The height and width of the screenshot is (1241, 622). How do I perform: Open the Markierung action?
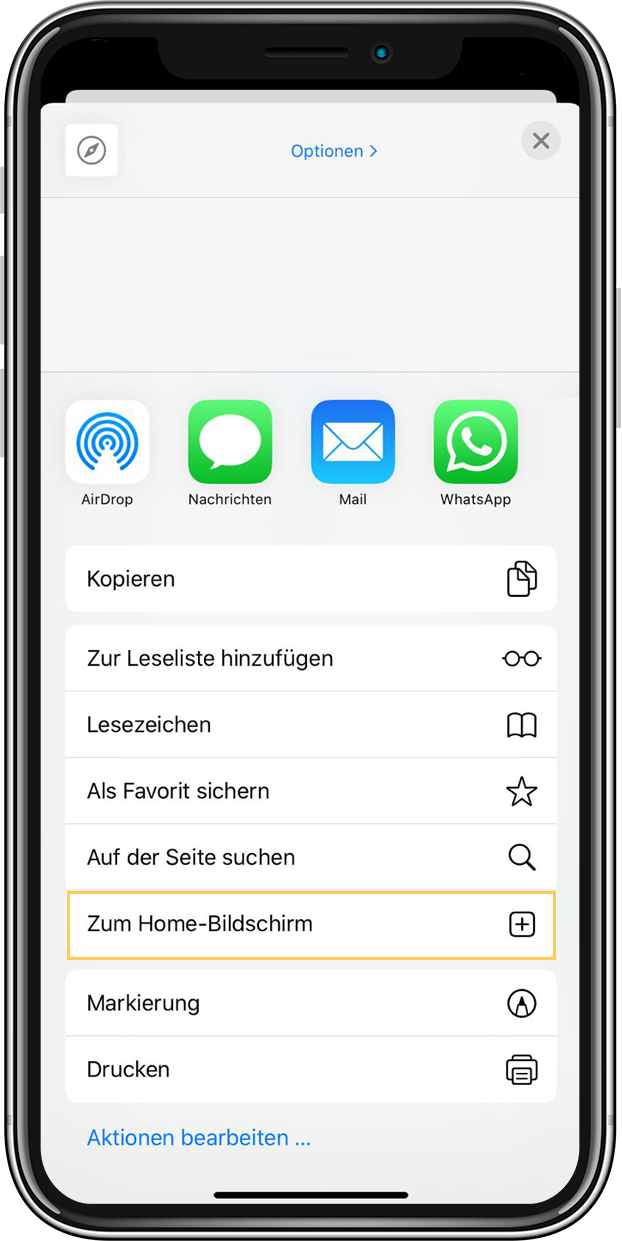tap(311, 1003)
